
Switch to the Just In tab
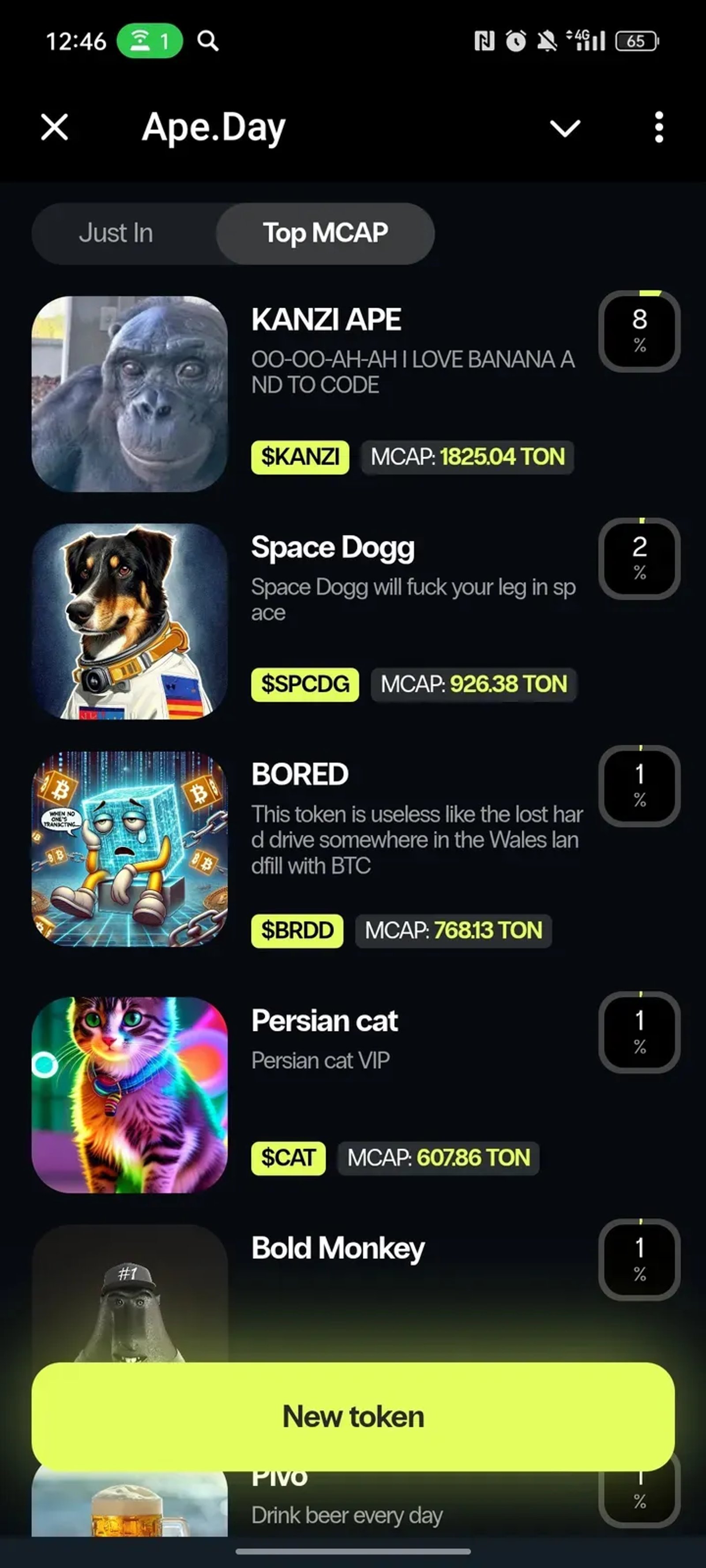tap(116, 232)
